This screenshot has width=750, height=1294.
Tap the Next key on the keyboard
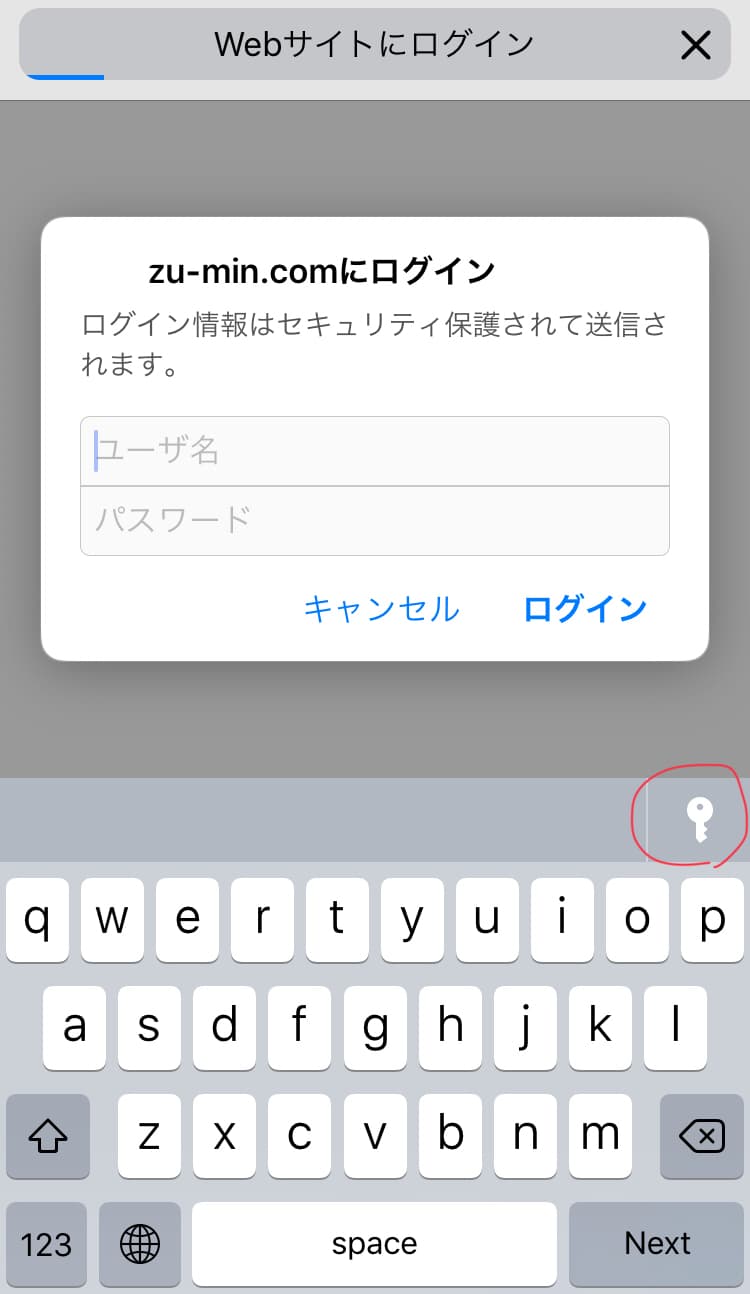click(656, 1245)
